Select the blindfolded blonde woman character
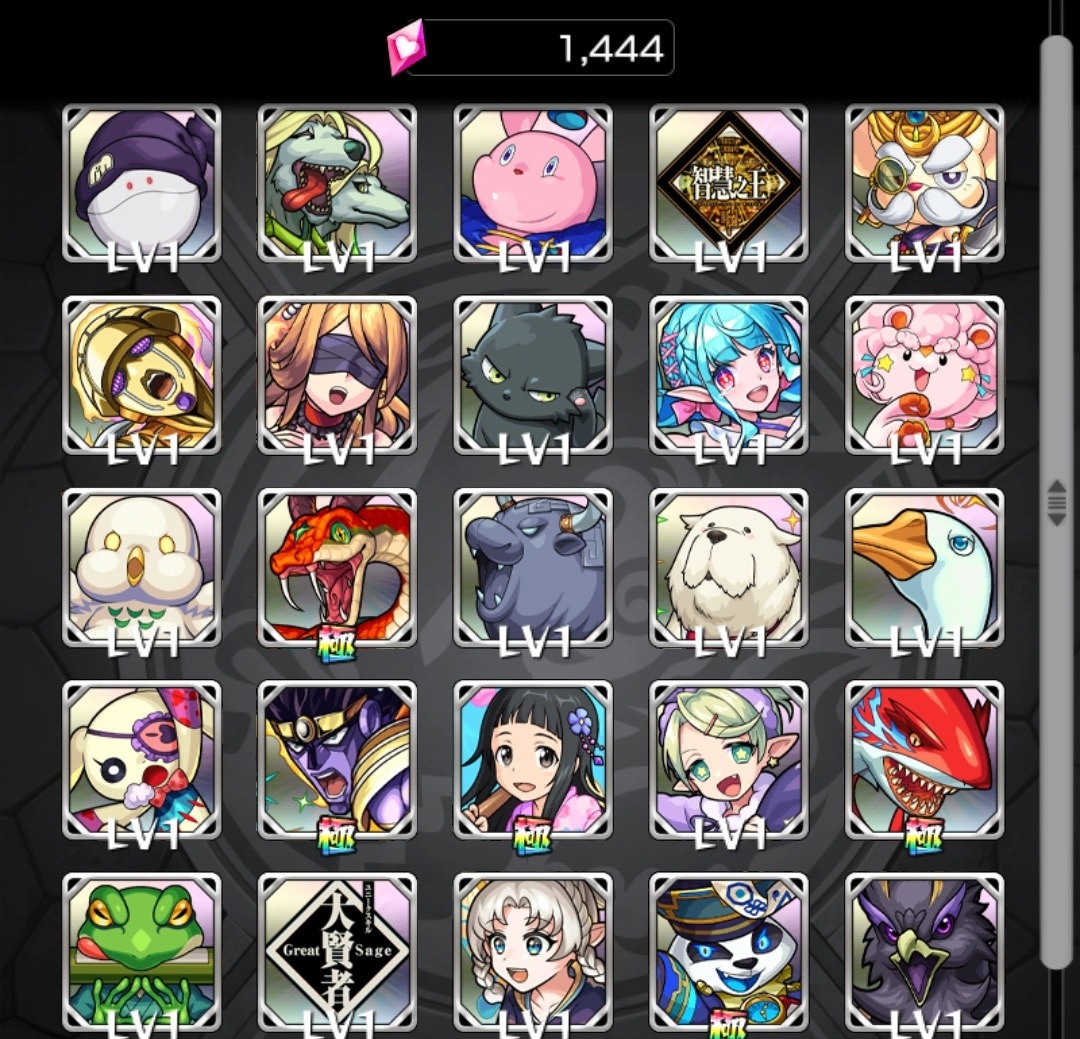 click(337, 375)
